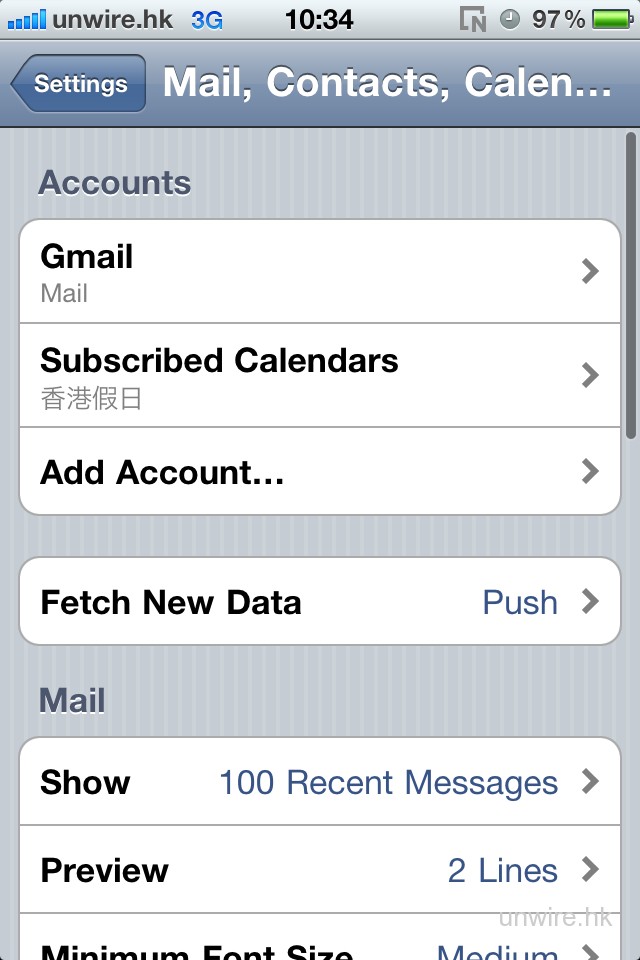640x960 pixels.
Task: Go back to Settings
Action: [80, 84]
